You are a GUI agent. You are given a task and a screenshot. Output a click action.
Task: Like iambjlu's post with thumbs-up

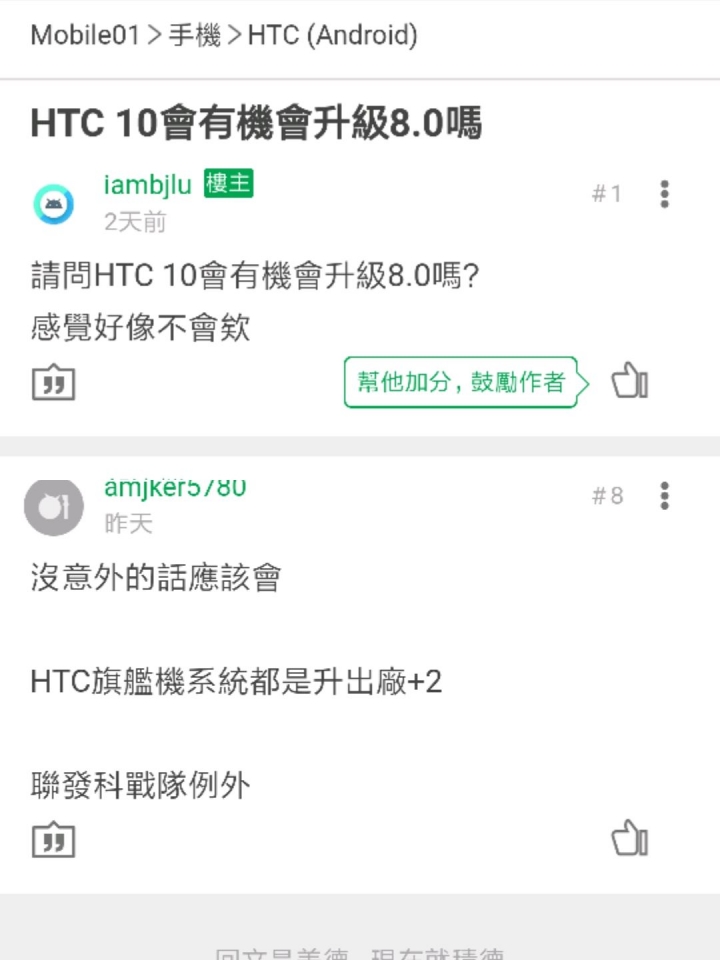click(x=630, y=382)
